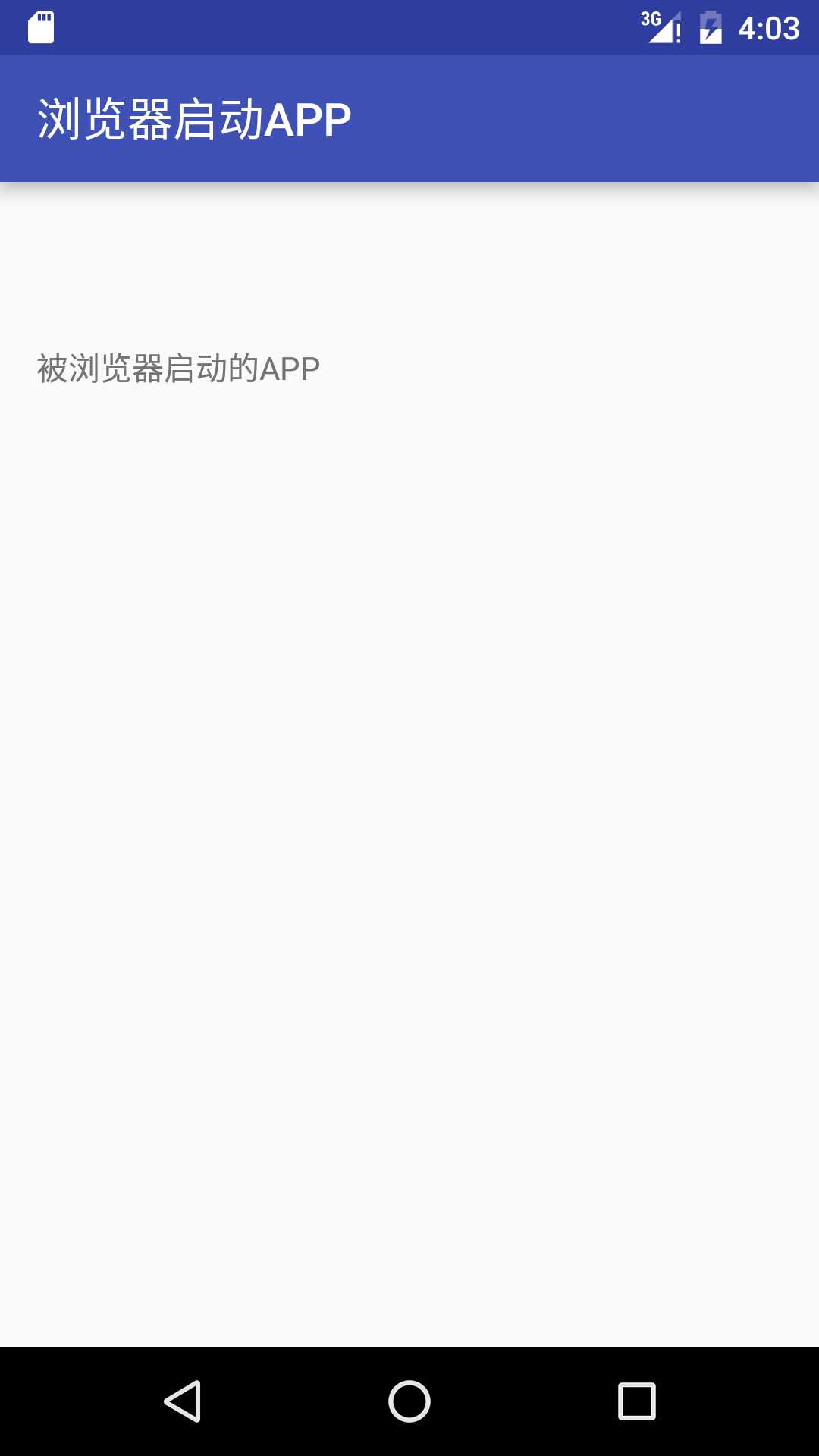
Task: Tap the system back button
Action: coord(183,1401)
